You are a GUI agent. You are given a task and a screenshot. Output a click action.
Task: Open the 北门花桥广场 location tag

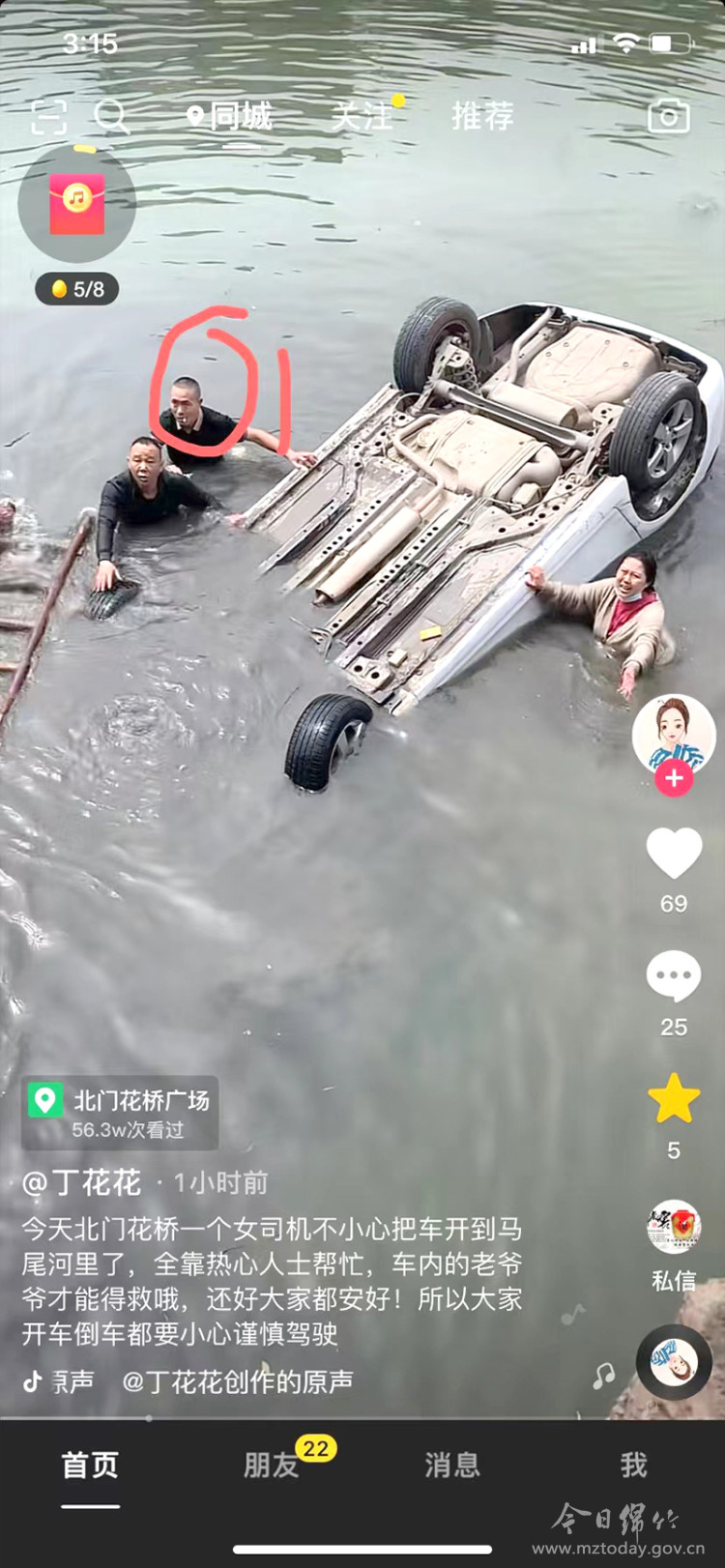click(x=121, y=1113)
